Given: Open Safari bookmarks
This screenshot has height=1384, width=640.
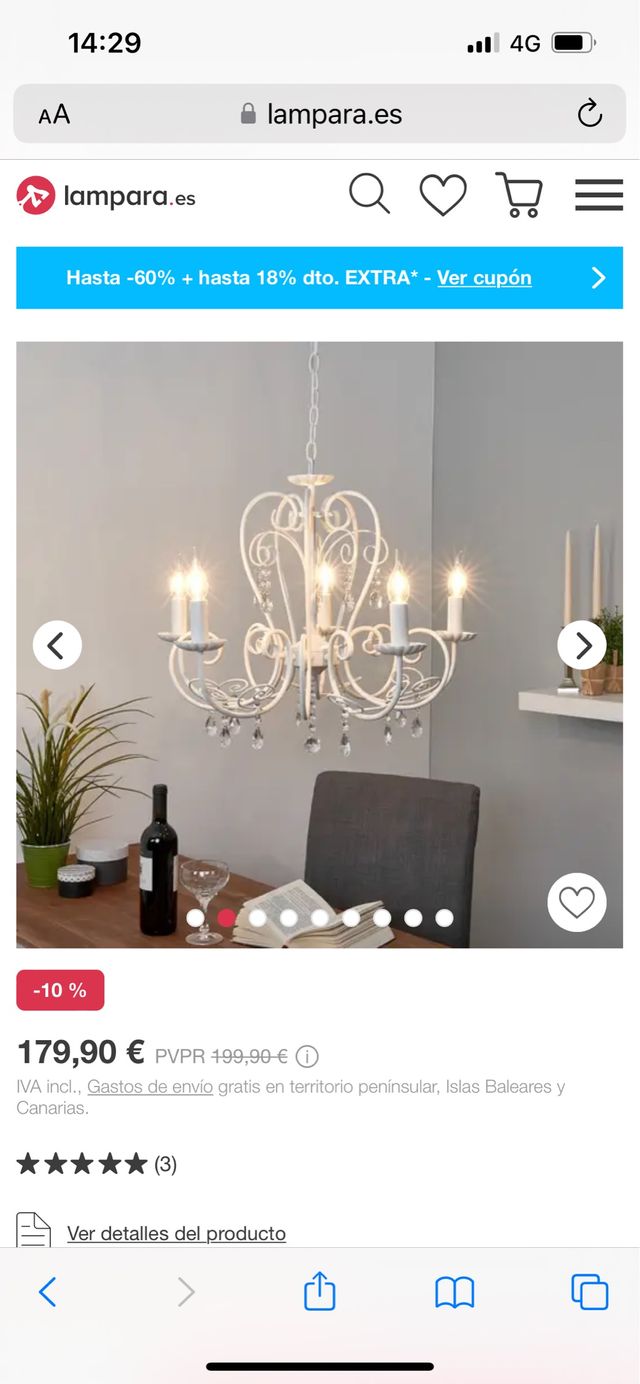Looking at the screenshot, I should pos(454,1292).
